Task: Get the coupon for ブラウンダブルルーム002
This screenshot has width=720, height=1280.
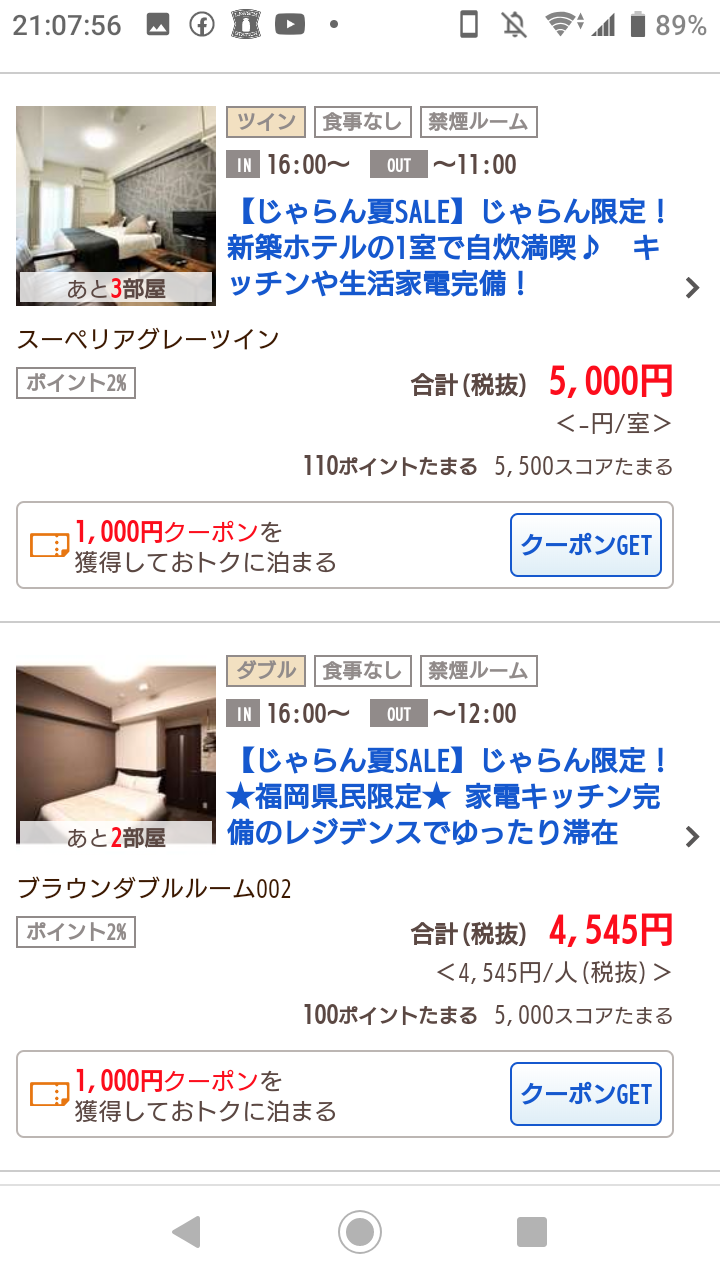Action: 586,1094
